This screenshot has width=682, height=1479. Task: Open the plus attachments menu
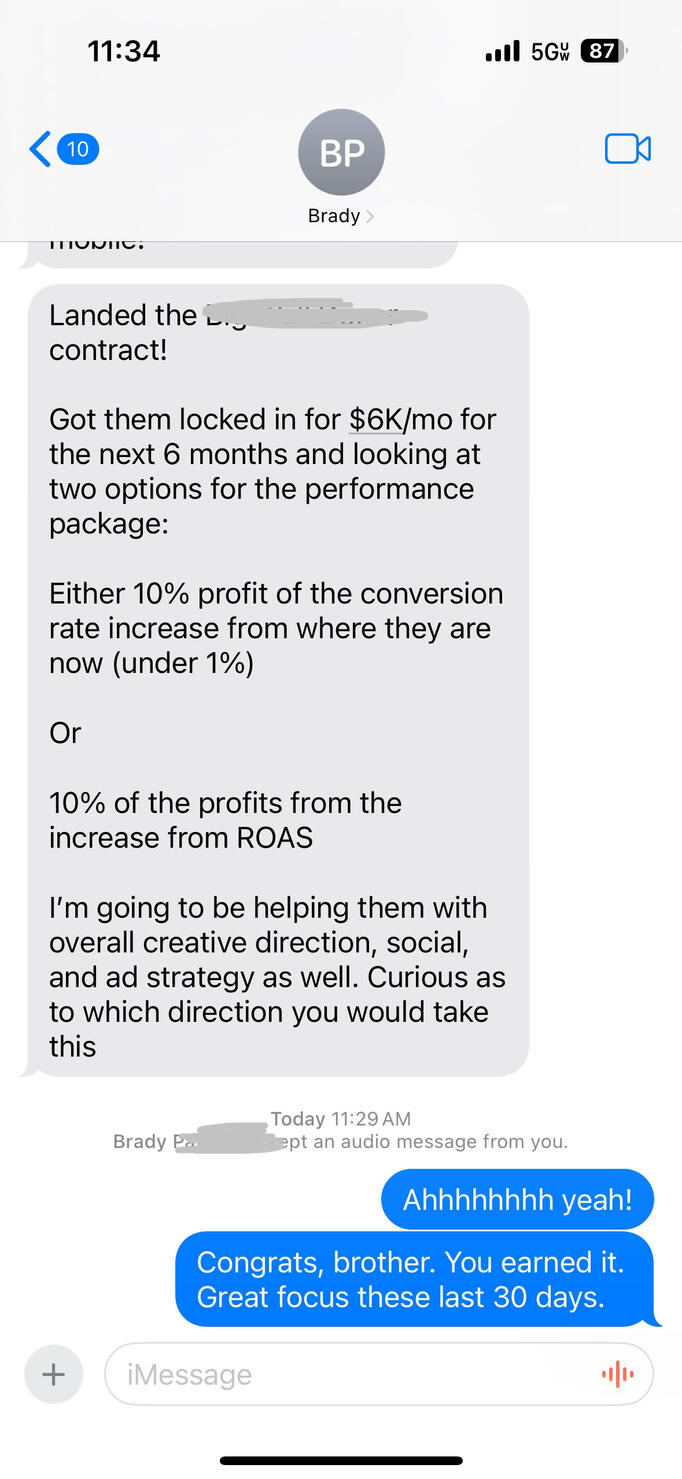[53, 1374]
